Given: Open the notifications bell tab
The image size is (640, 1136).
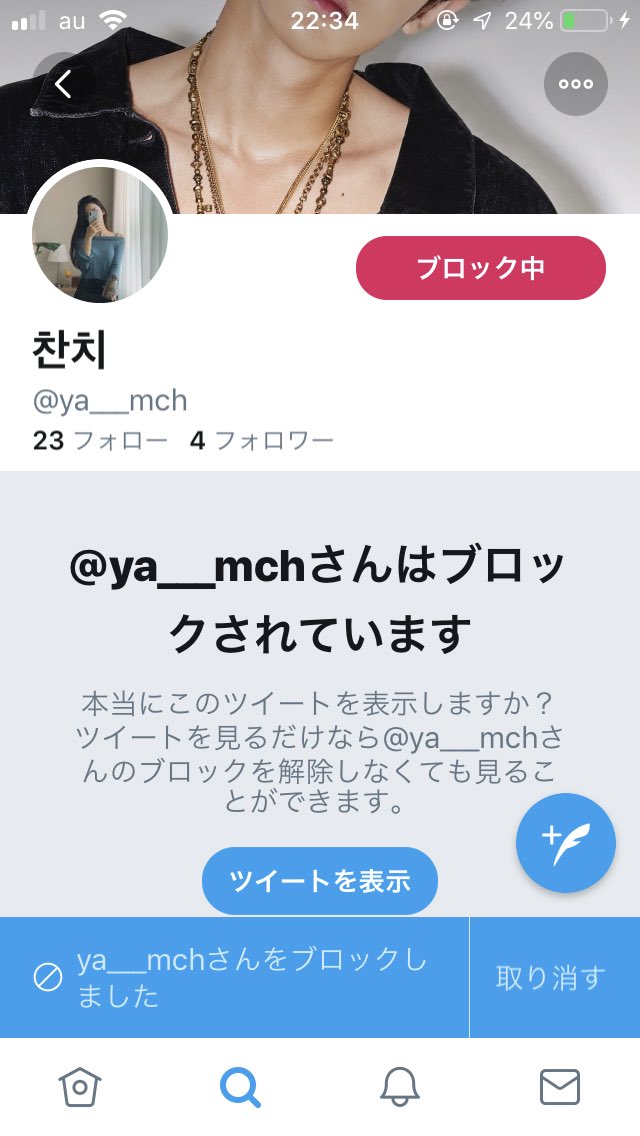Looking at the screenshot, I should coord(400,1087).
